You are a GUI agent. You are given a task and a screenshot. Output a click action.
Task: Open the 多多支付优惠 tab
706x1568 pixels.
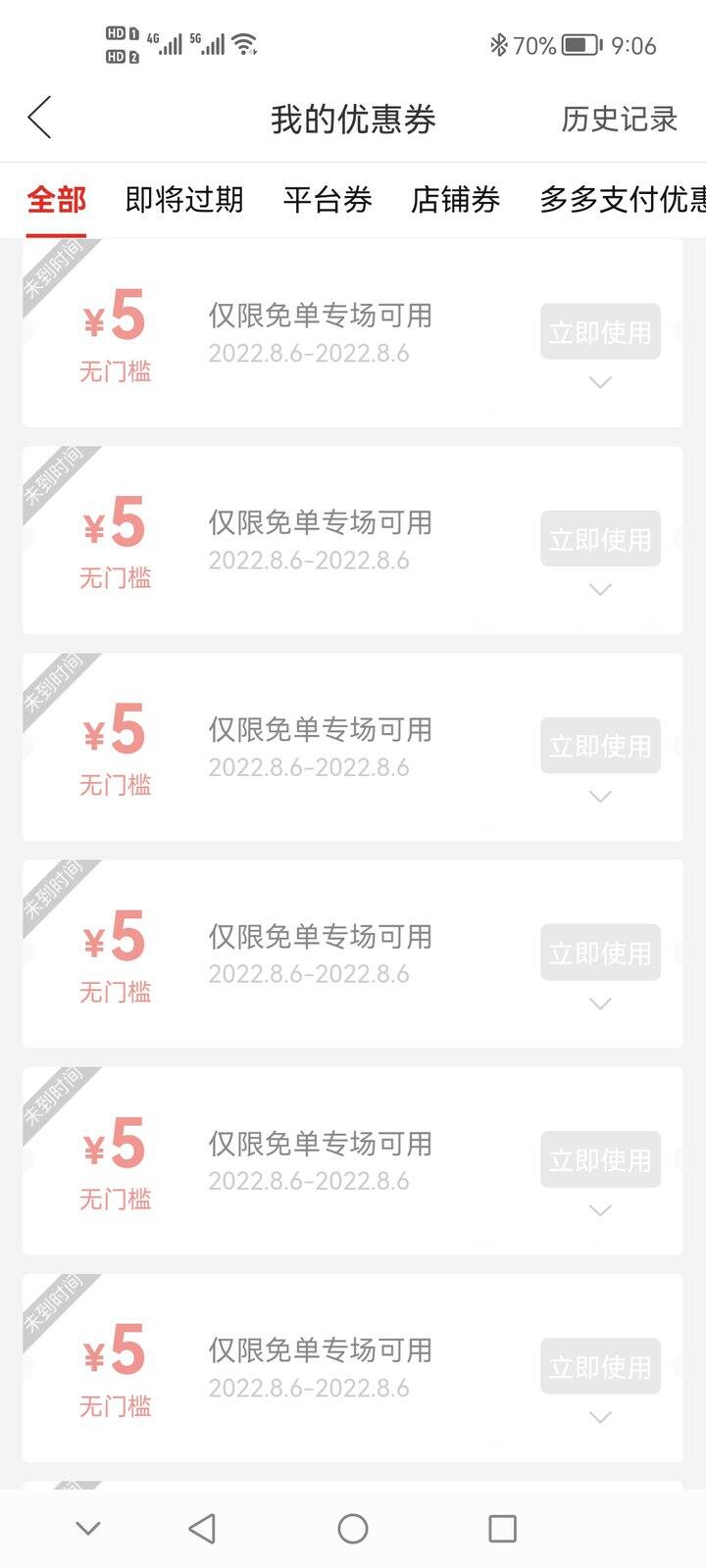point(623,199)
